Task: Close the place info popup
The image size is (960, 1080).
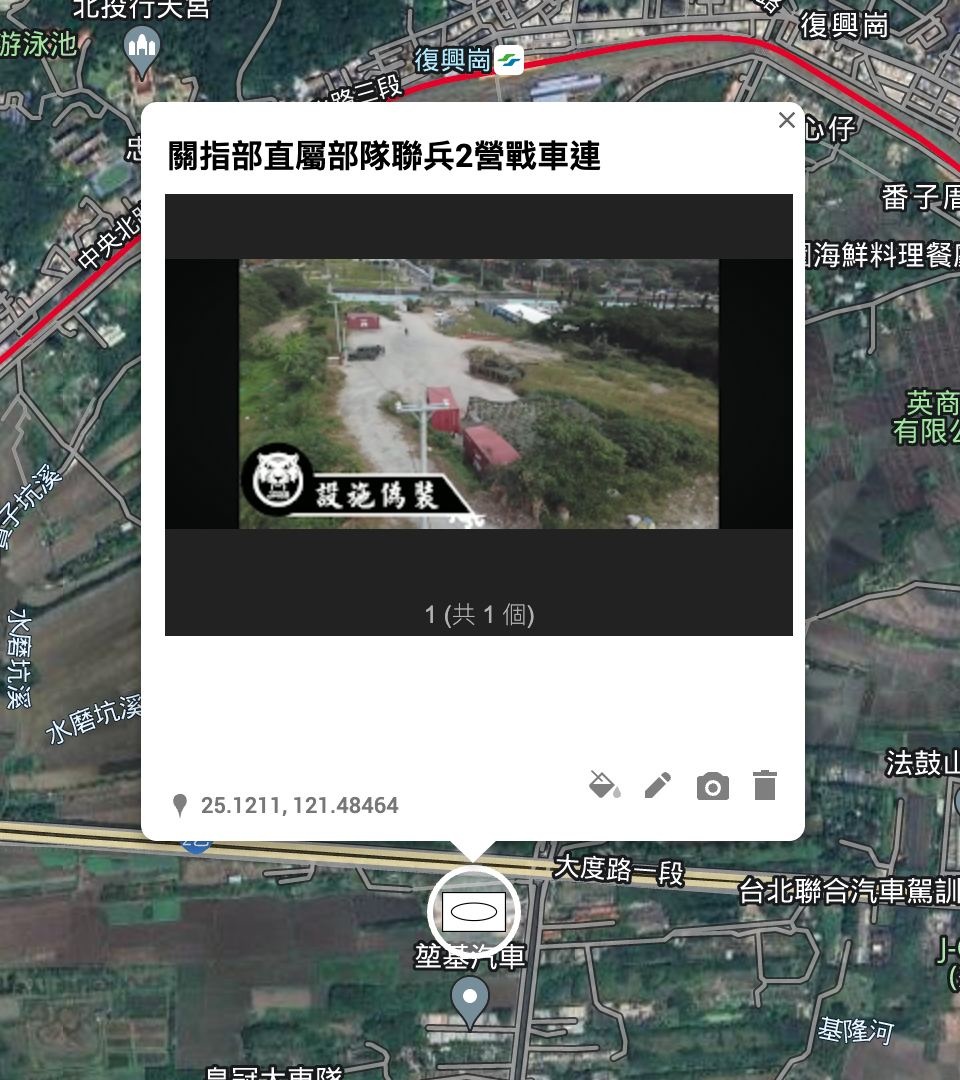Action: [x=786, y=121]
